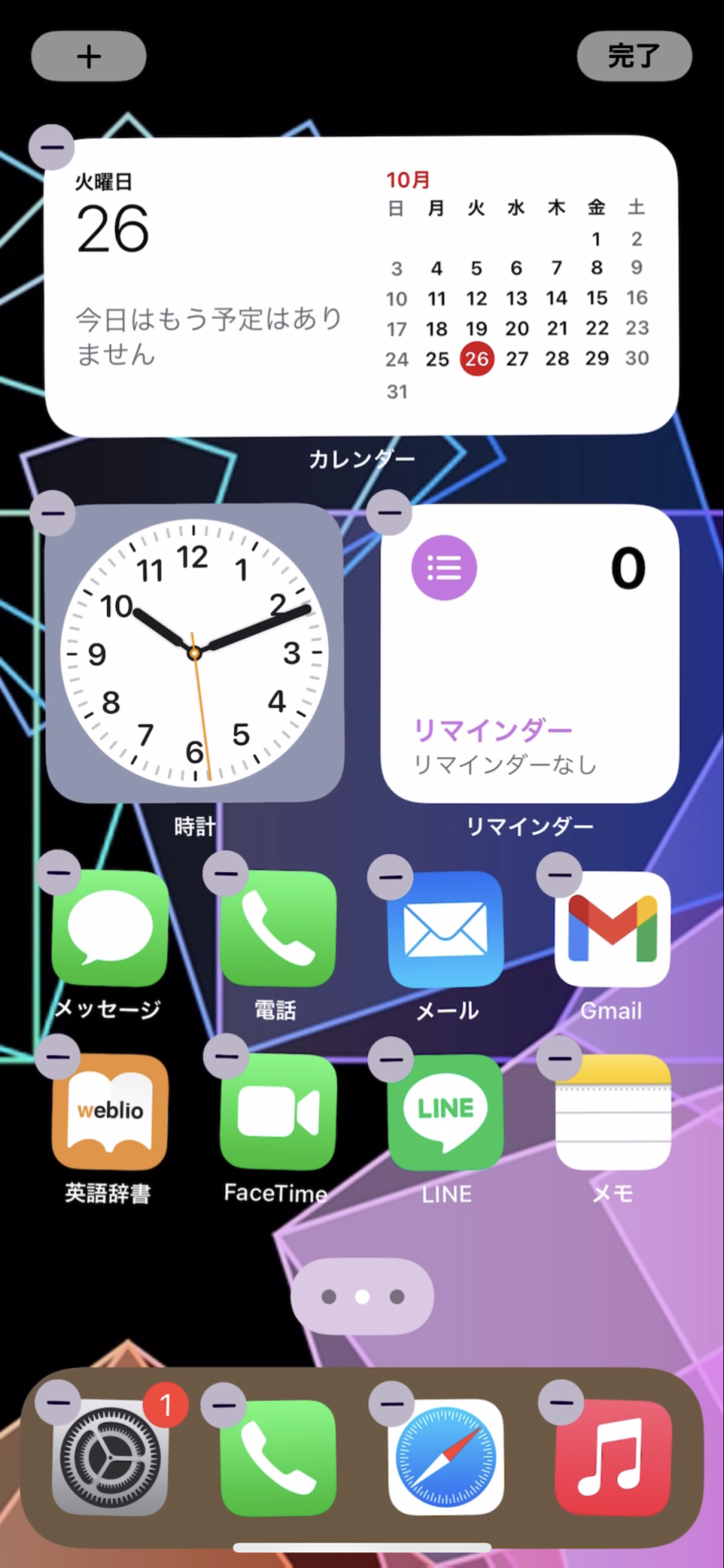Tap 完了 to finish editing
The image size is (724, 1568).
click(x=634, y=56)
